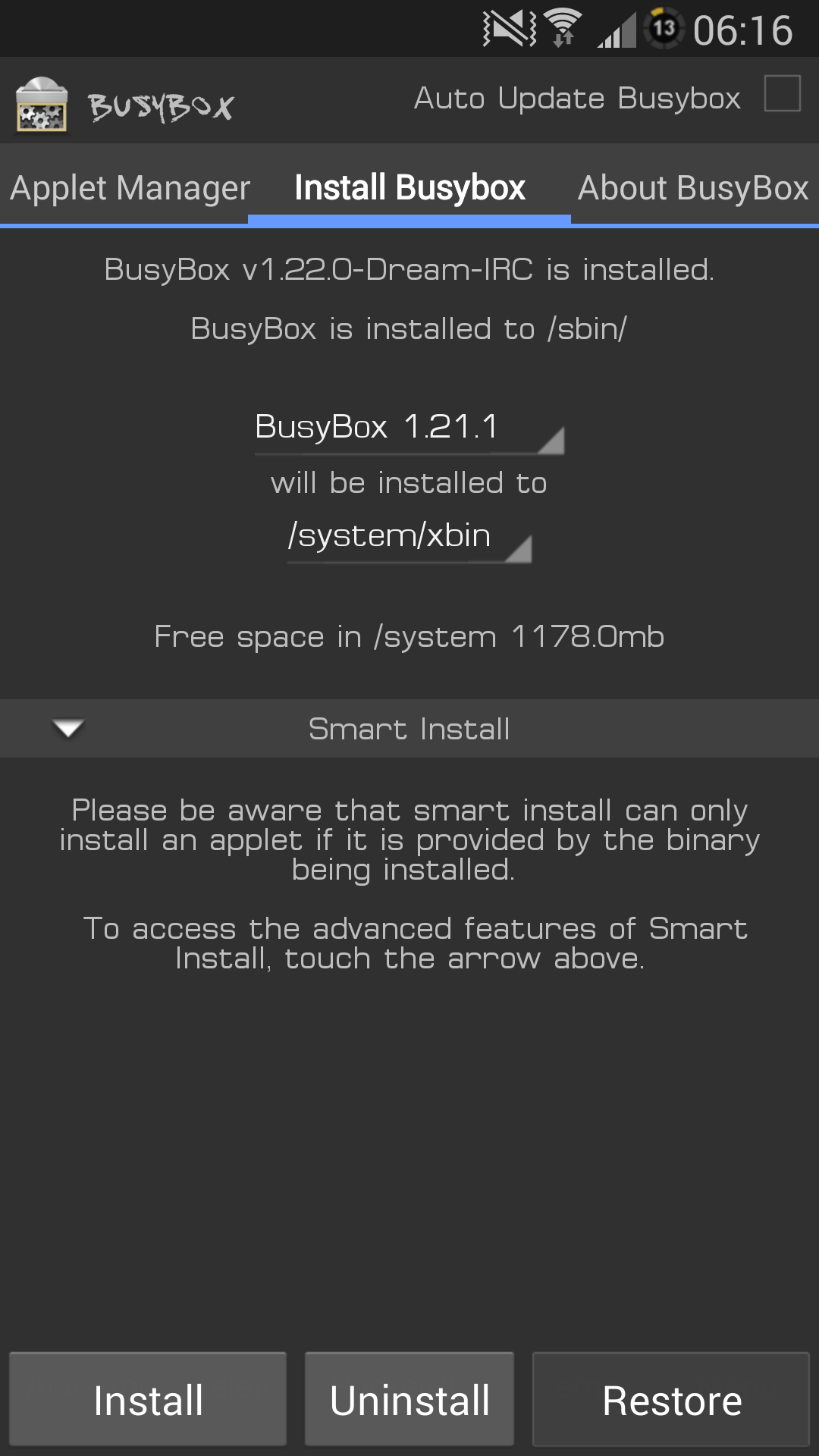Enable the Auto Update Busybox checkbox
Image resolution: width=819 pixels, height=1456 pixels.
point(782,94)
